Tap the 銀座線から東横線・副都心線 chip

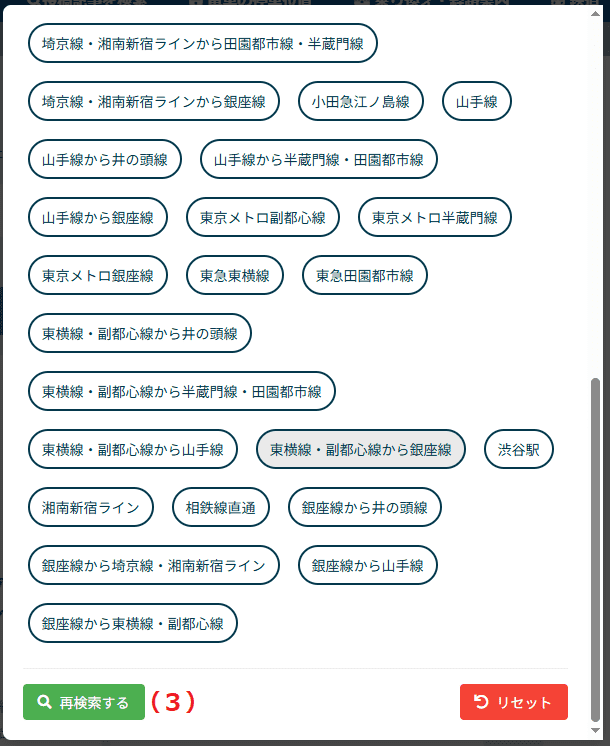click(133, 623)
